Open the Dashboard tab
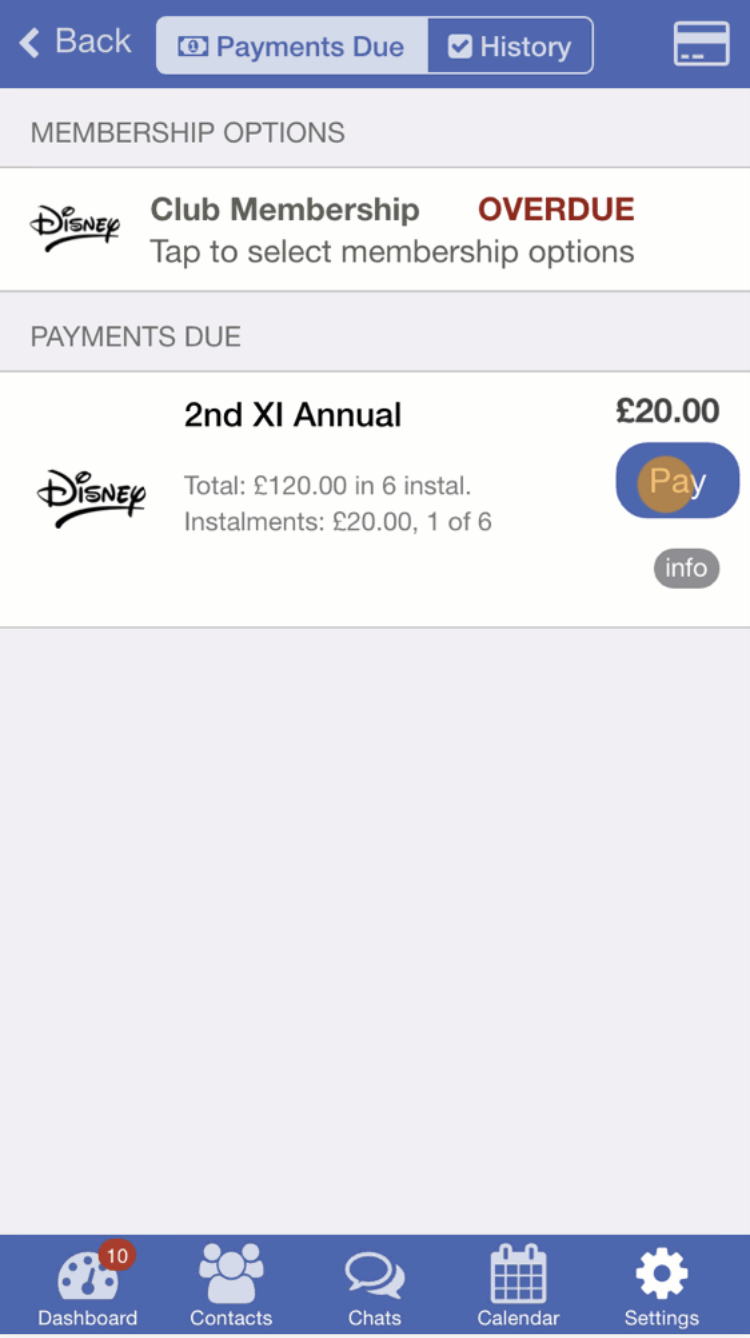Image resolution: width=750 pixels, height=1338 pixels. point(88,1287)
